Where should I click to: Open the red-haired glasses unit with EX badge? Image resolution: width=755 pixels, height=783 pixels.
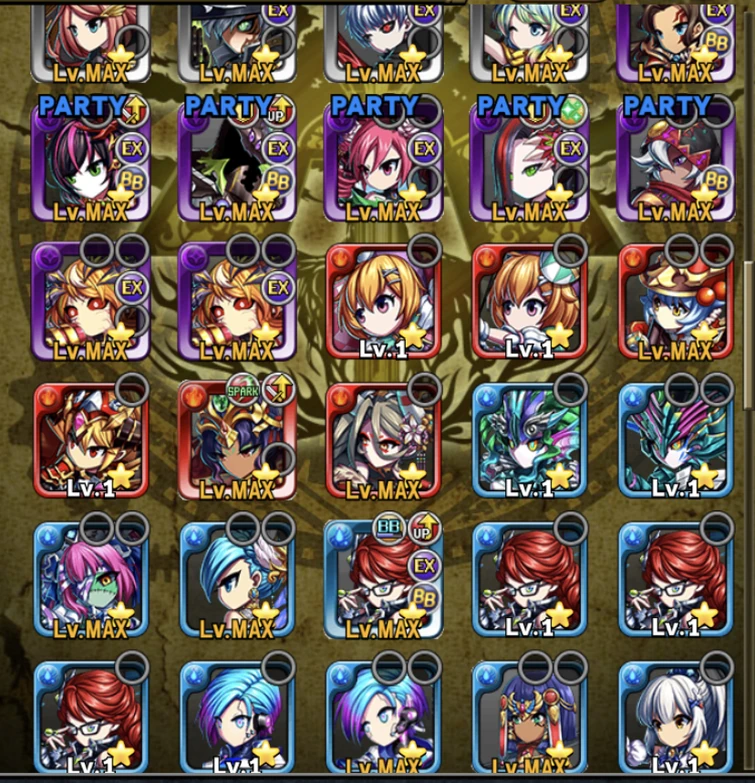click(383, 578)
